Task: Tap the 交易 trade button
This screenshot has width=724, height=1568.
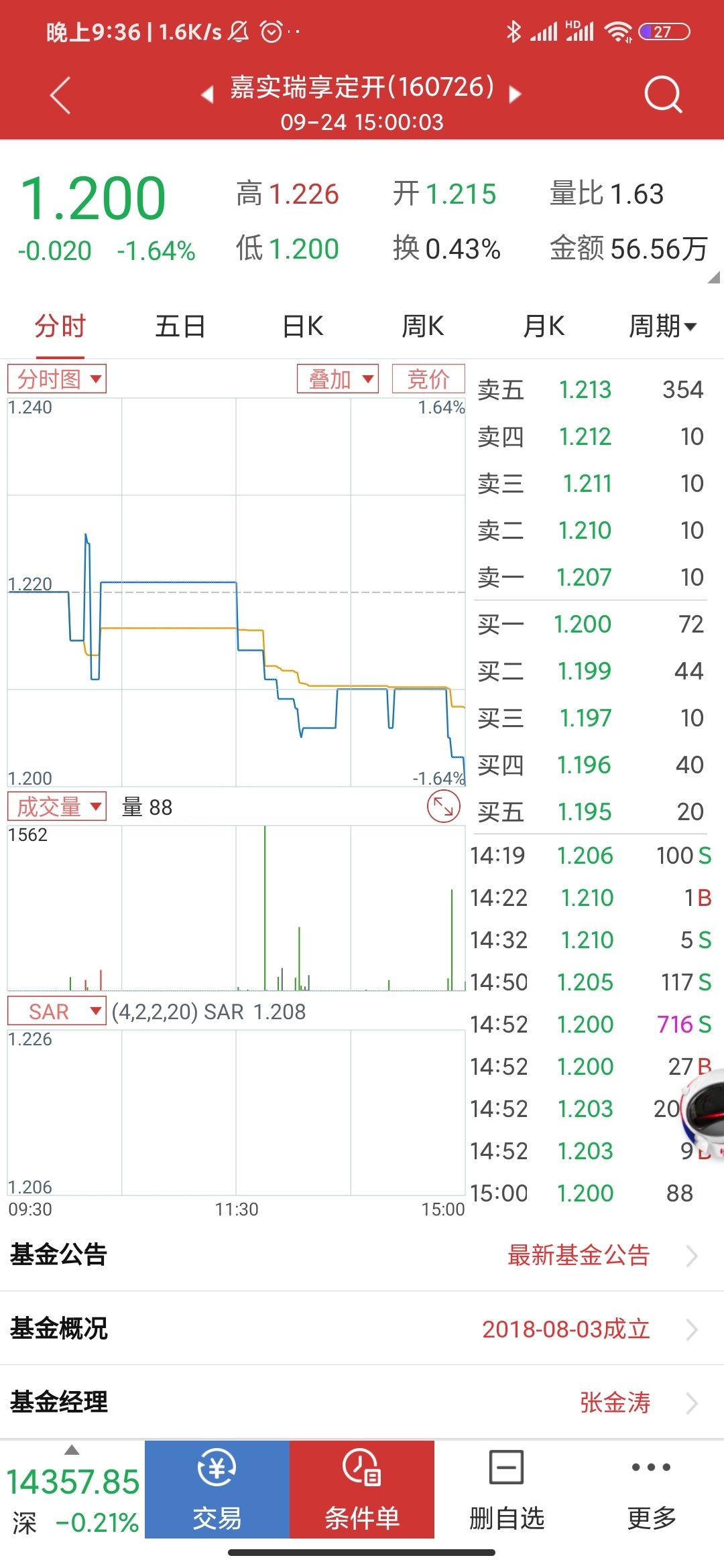Action: click(217, 1490)
